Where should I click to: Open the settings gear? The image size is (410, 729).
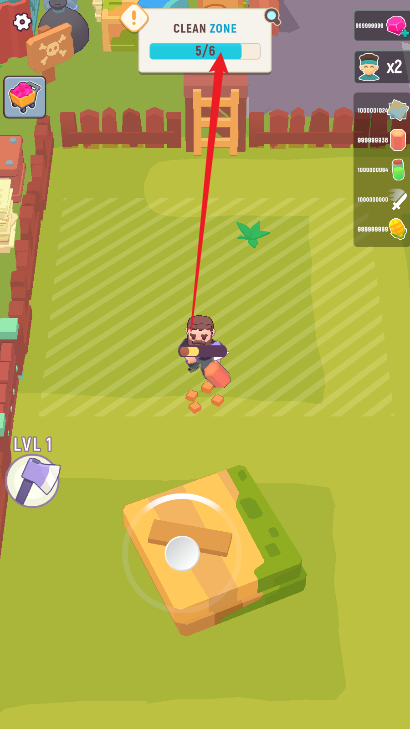pyautogui.click(x=22, y=22)
